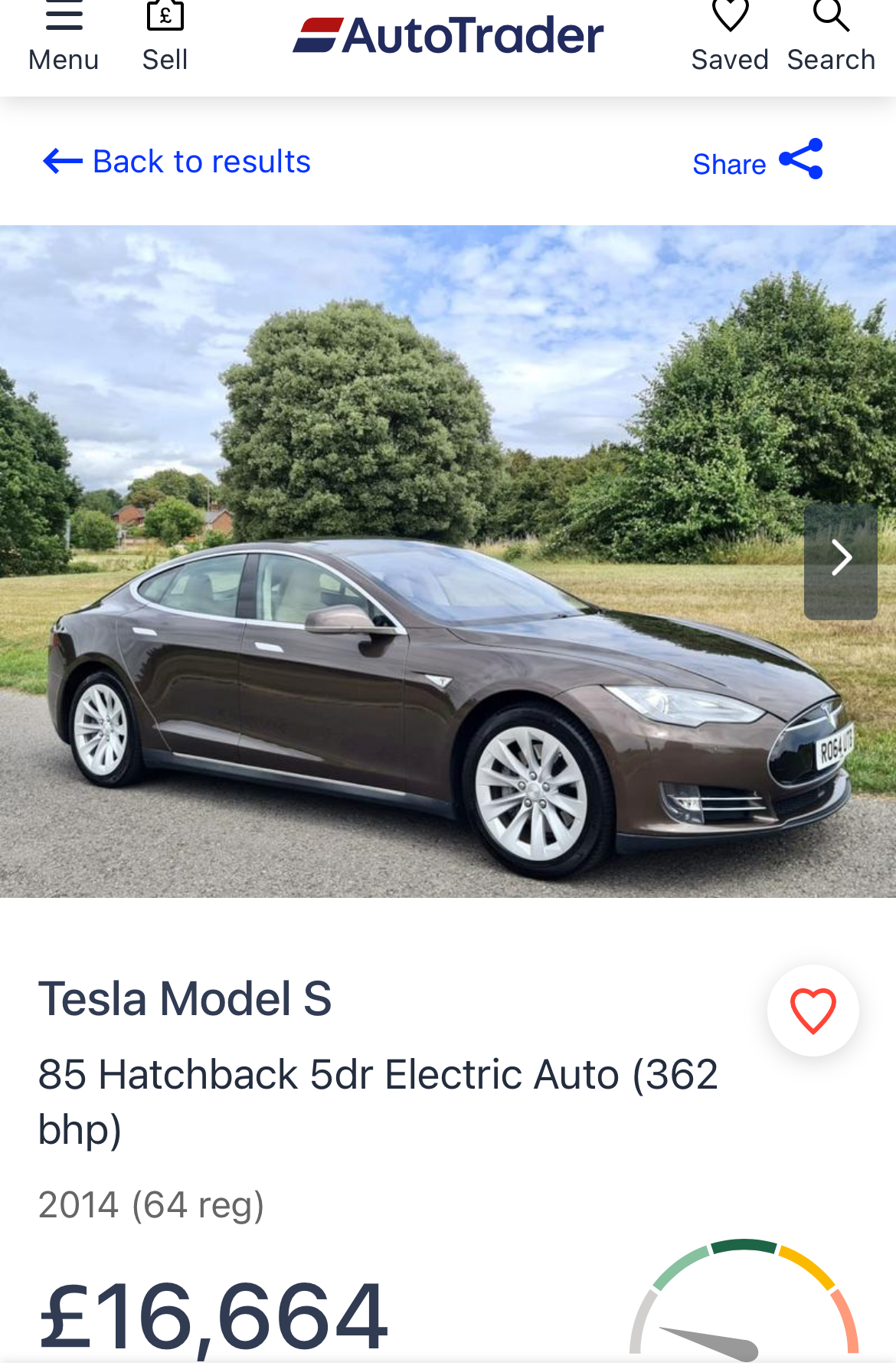Save Tesla Model S to favourites
This screenshot has width=896, height=1366.
point(813,1011)
